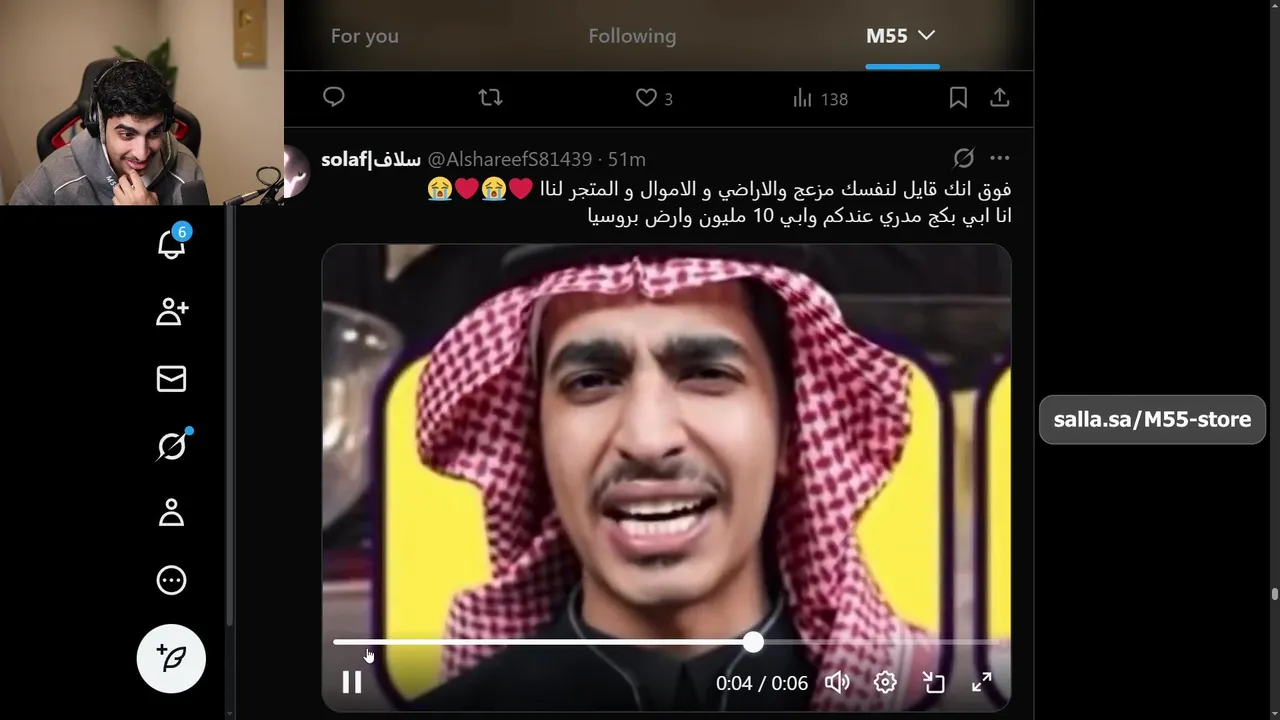Like the post with 3 likes

click(647, 97)
